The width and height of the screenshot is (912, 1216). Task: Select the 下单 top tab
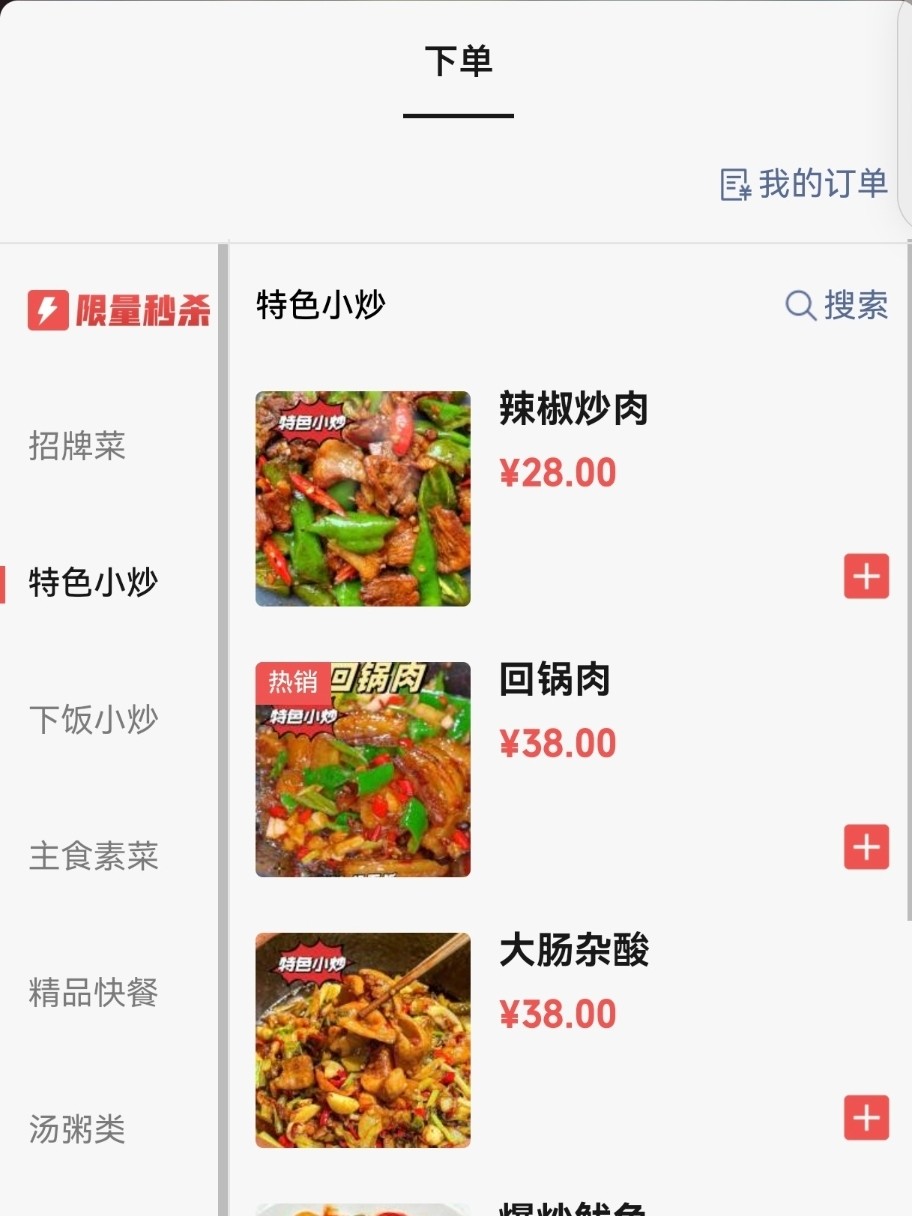[x=458, y=62]
